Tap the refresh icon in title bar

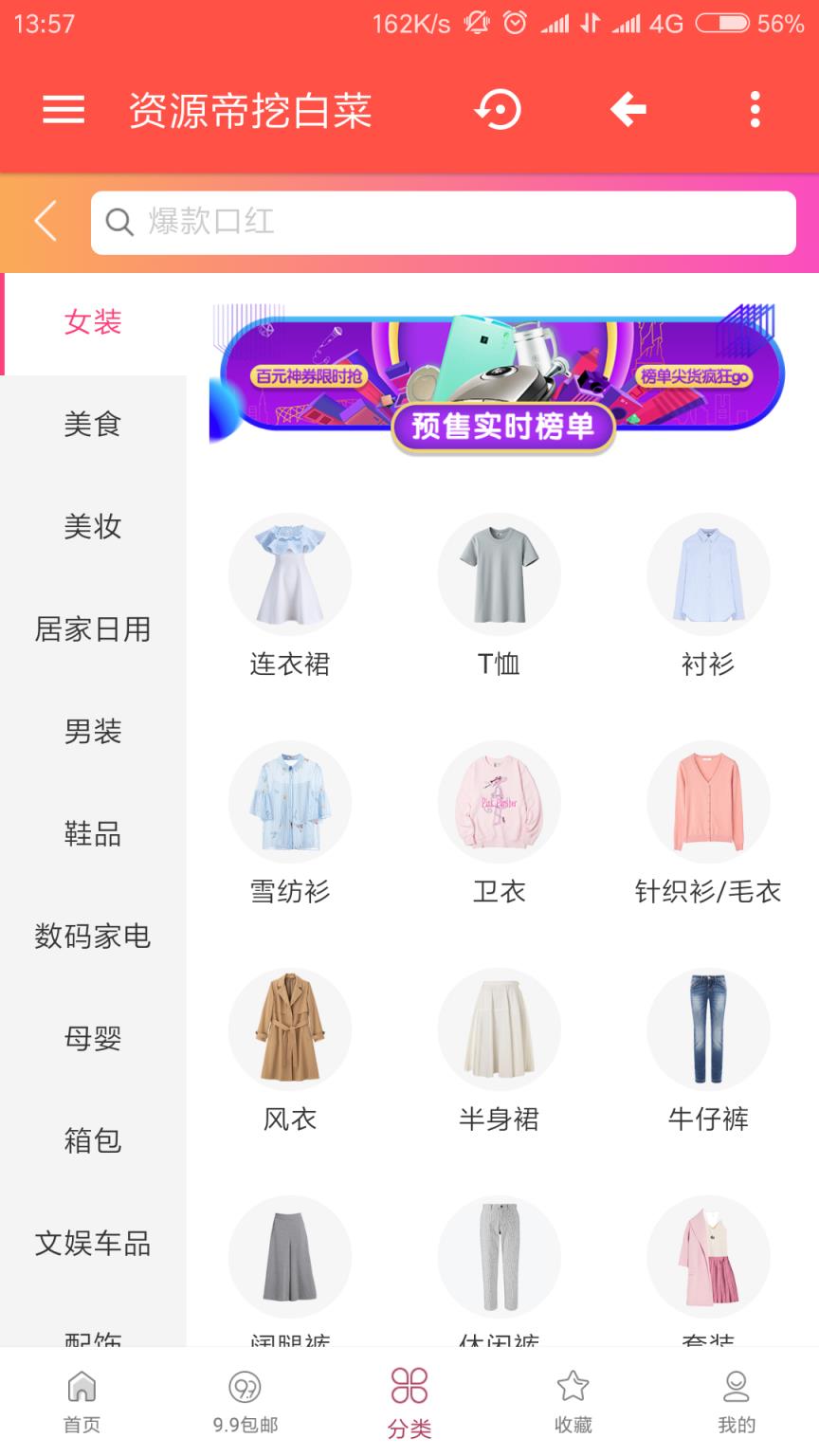pyautogui.click(x=496, y=109)
